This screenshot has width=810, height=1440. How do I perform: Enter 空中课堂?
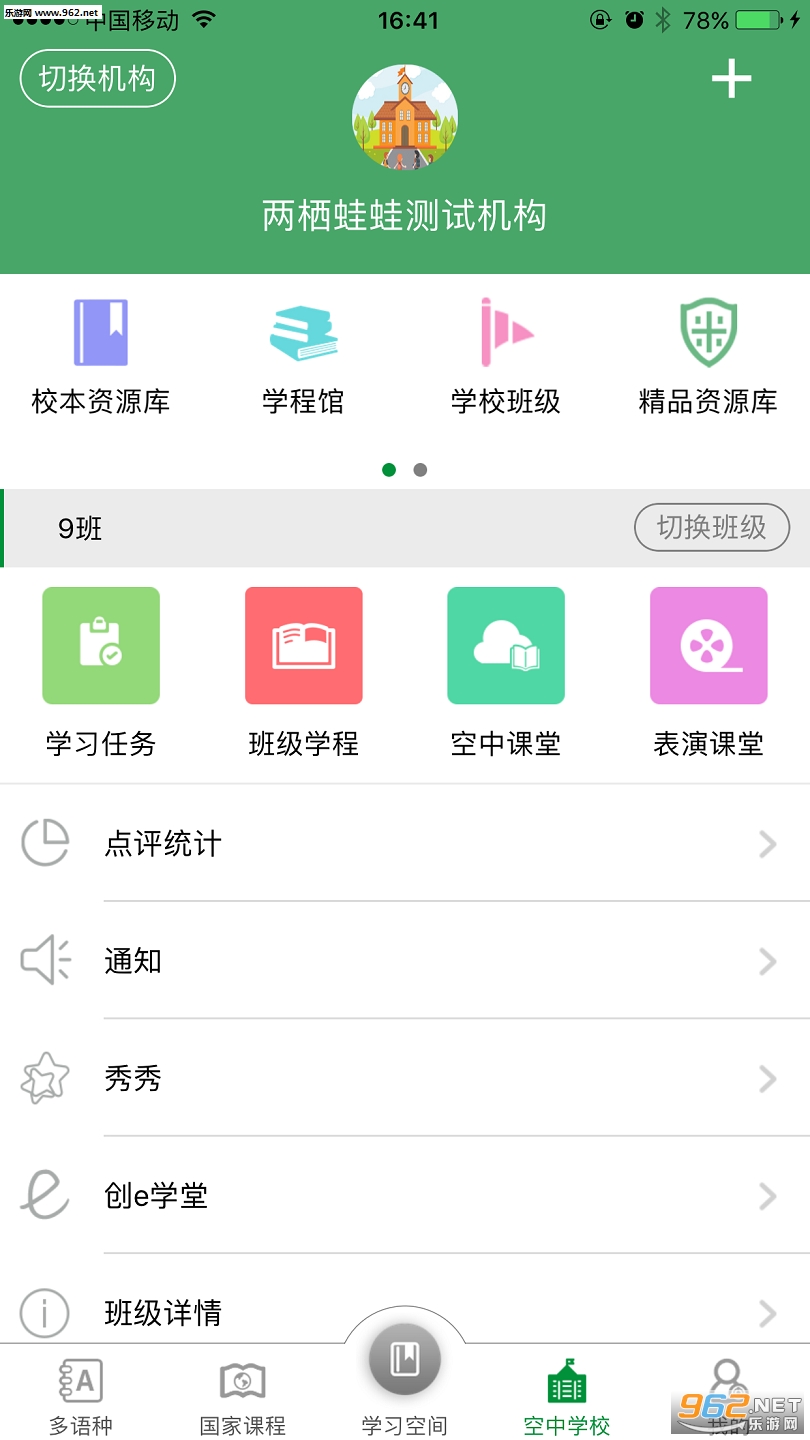coord(506,670)
